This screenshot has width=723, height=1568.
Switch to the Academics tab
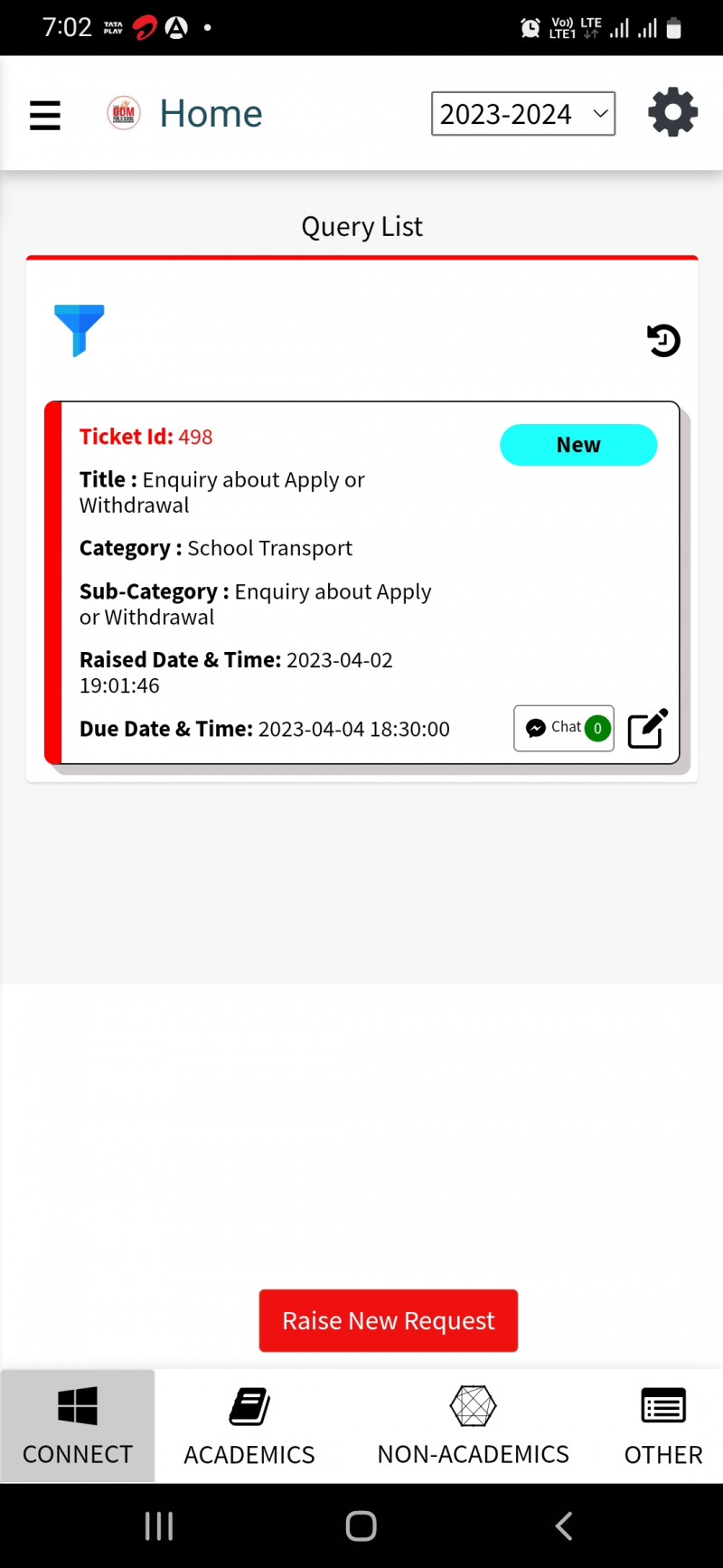point(249,1425)
